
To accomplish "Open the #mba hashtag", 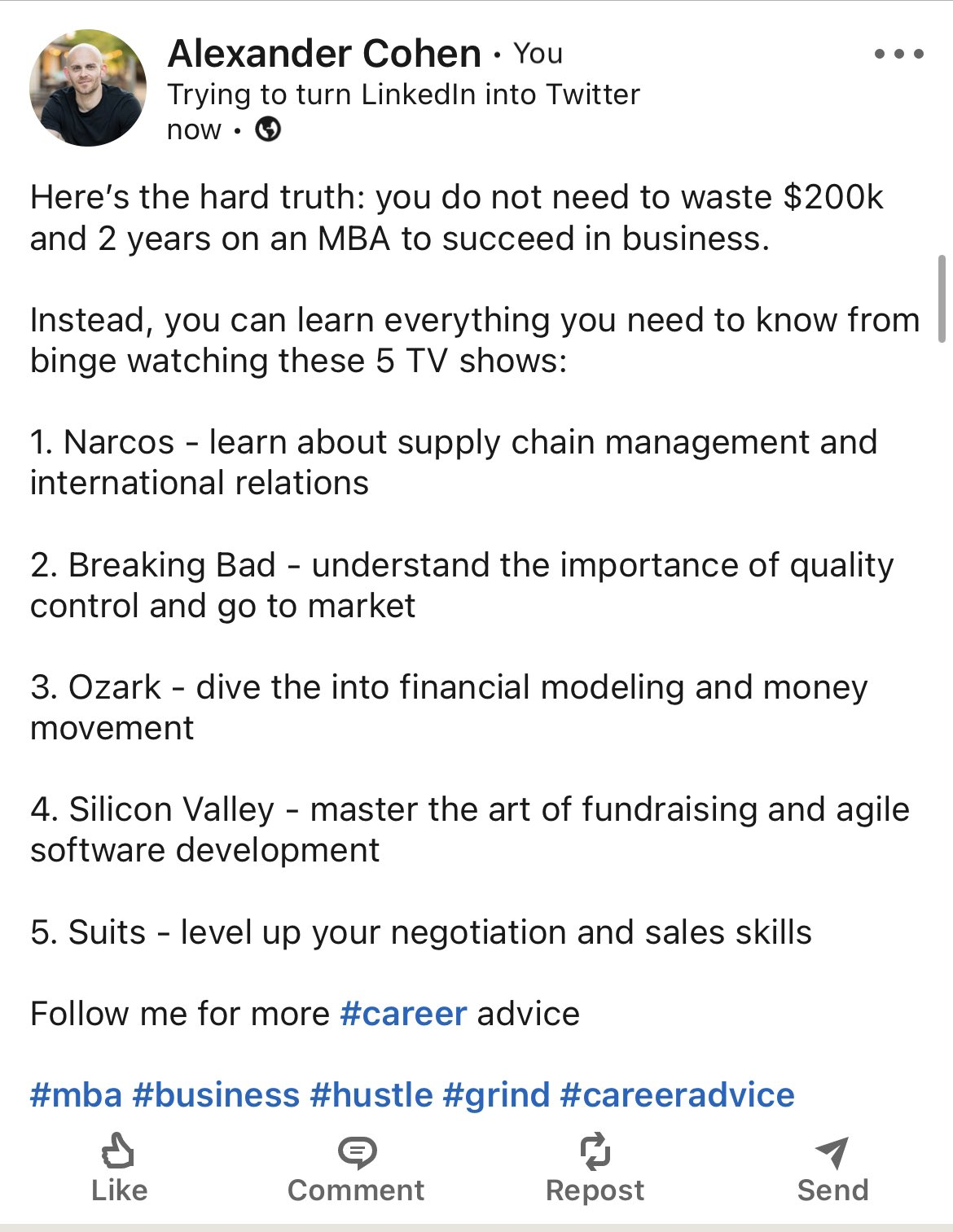I will pos(76,1095).
